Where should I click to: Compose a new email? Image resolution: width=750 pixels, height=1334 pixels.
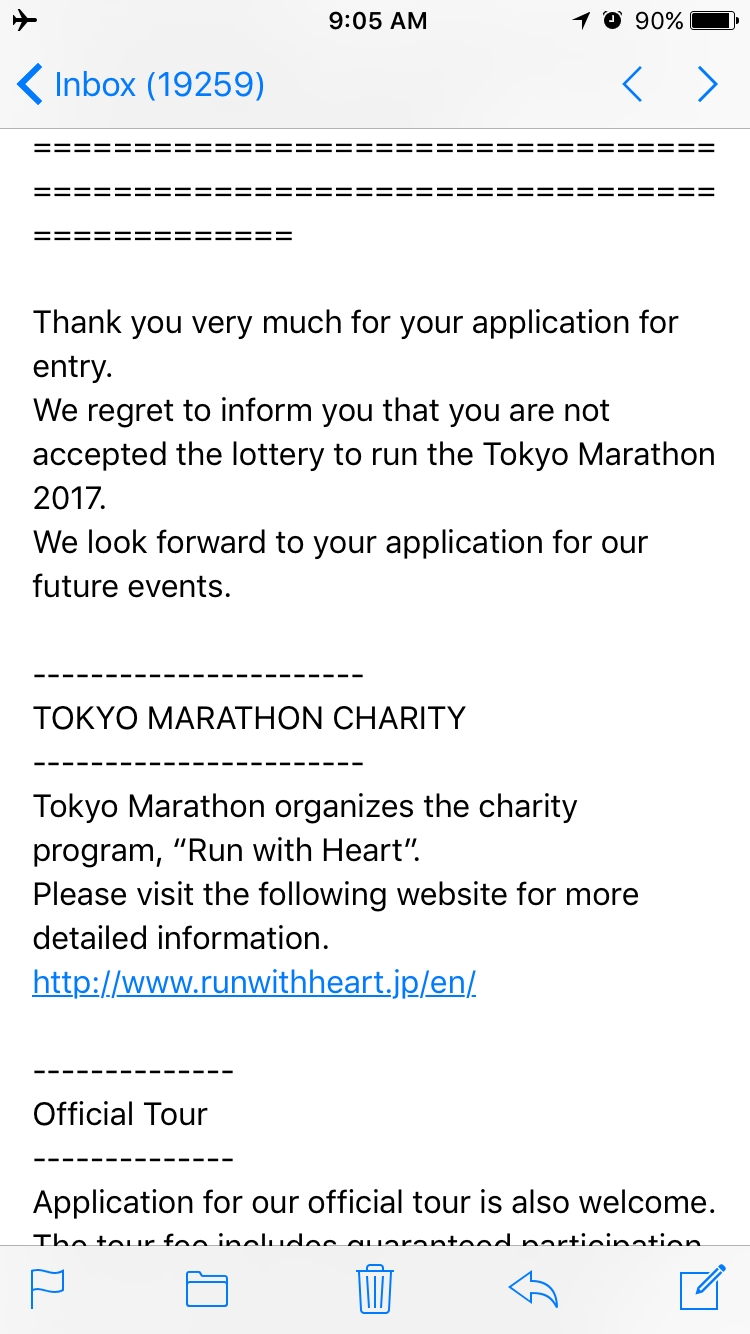coord(702,1287)
